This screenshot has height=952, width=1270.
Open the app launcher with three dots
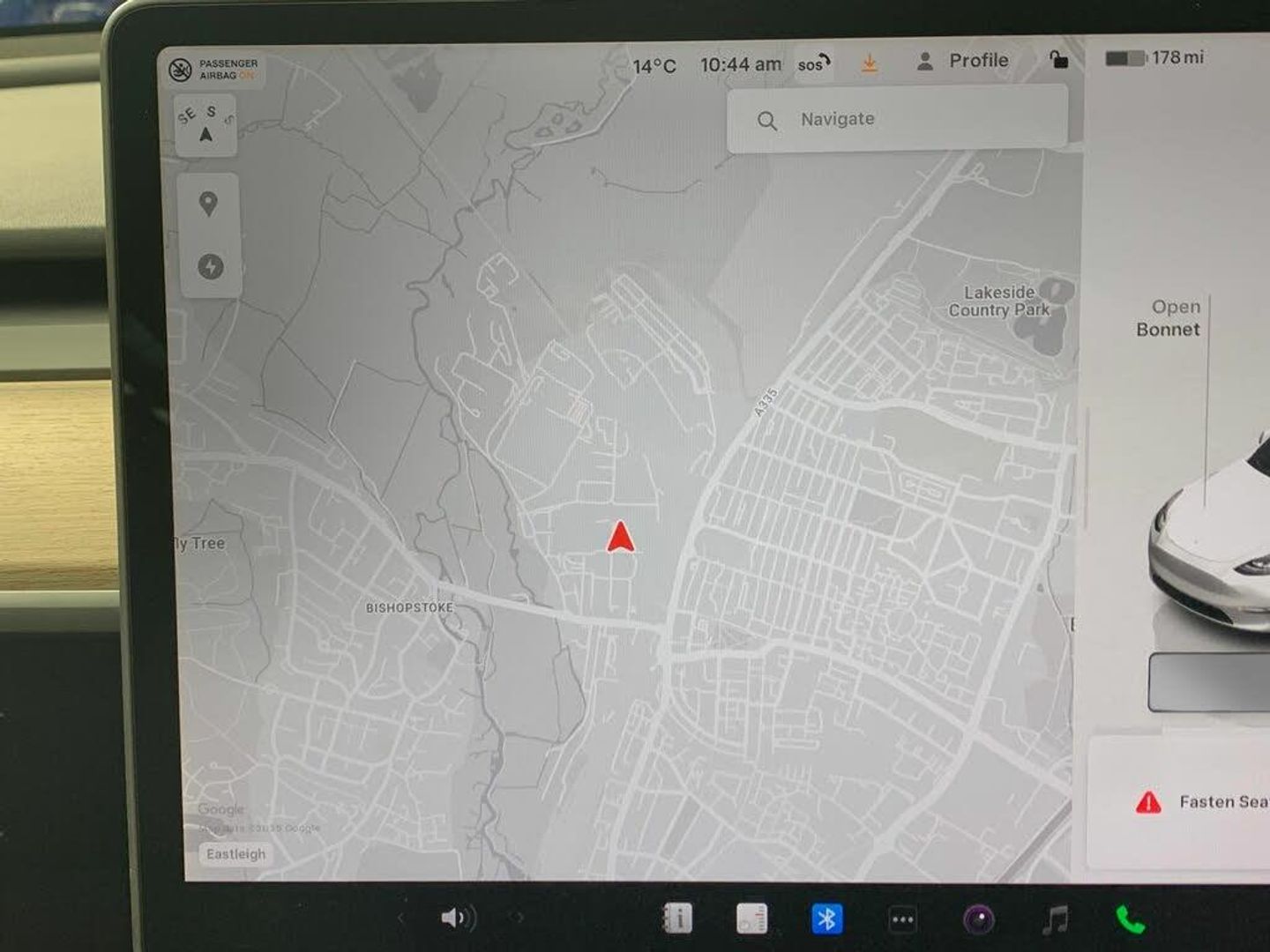click(902, 919)
